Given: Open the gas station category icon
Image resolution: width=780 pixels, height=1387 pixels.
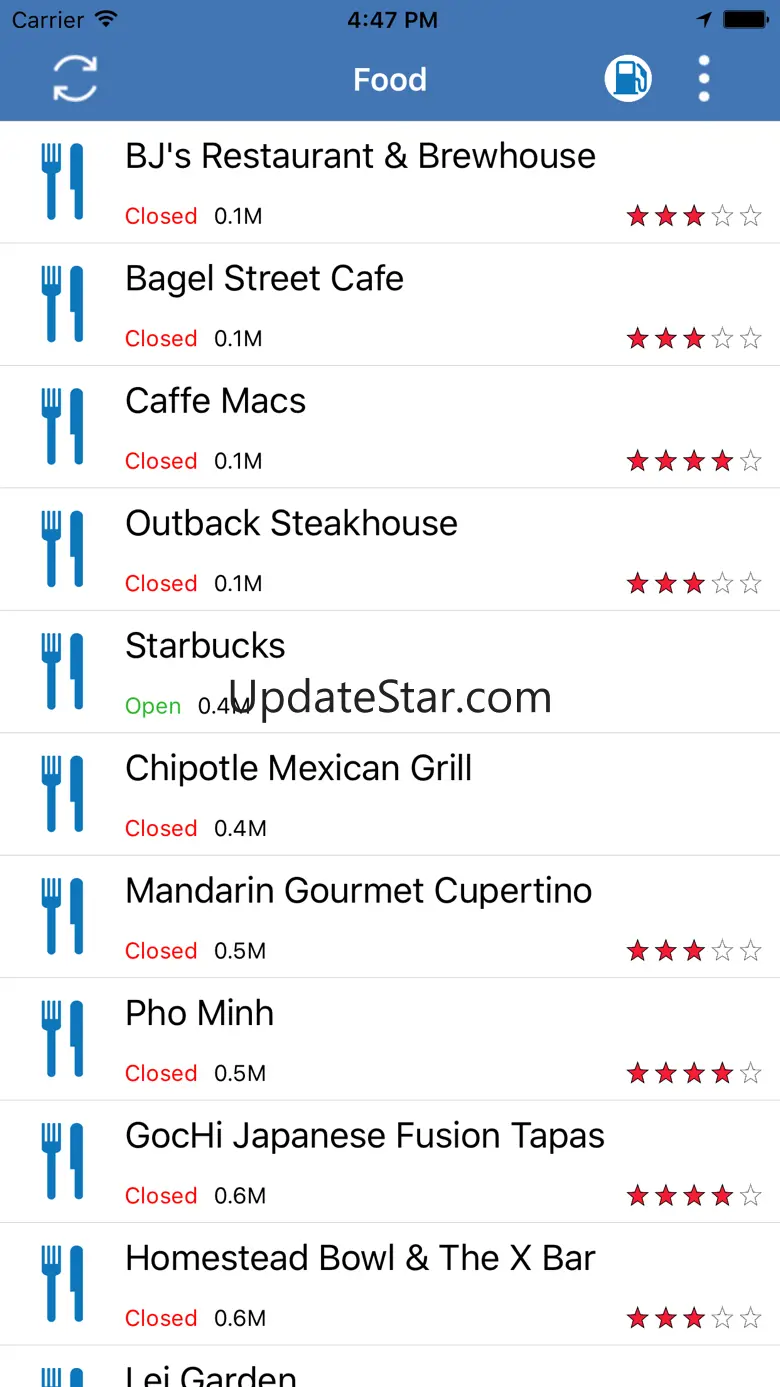Looking at the screenshot, I should (628, 79).
